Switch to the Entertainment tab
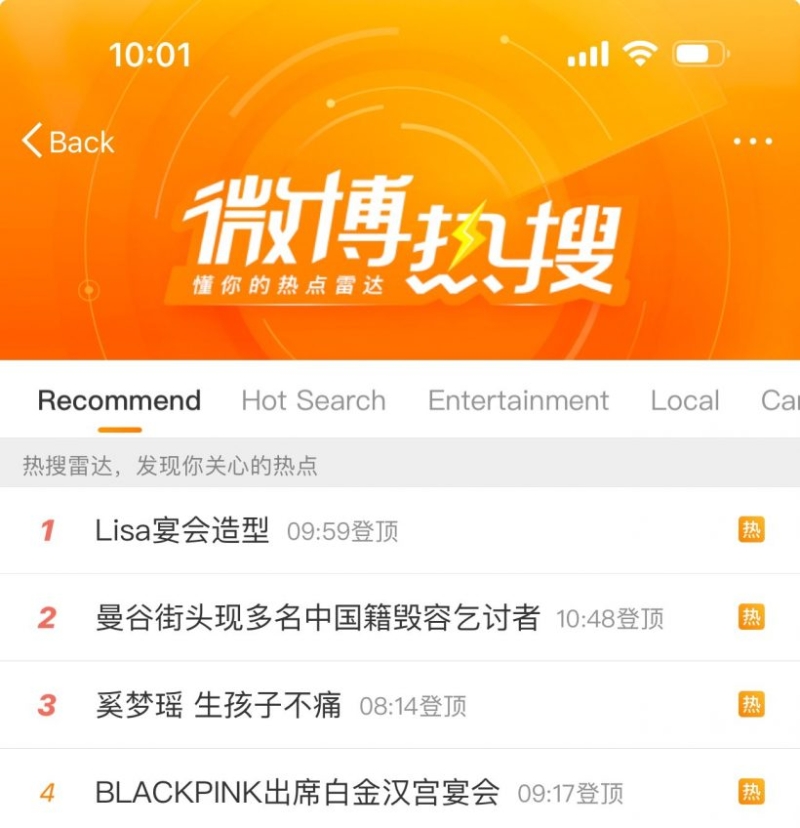This screenshot has height=828, width=800. [518, 401]
